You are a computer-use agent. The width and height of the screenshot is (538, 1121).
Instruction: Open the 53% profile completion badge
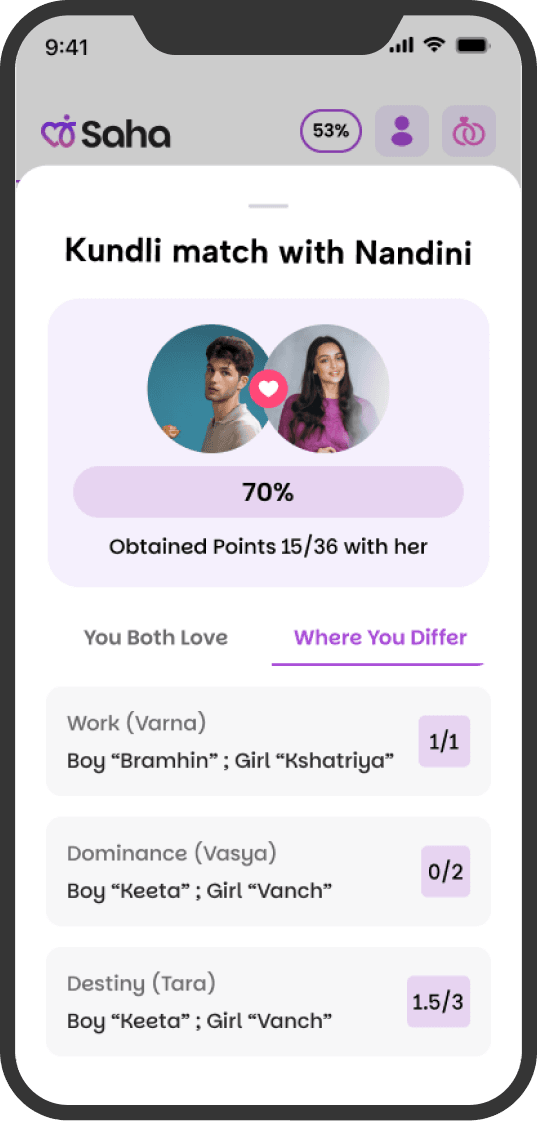click(331, 131)
